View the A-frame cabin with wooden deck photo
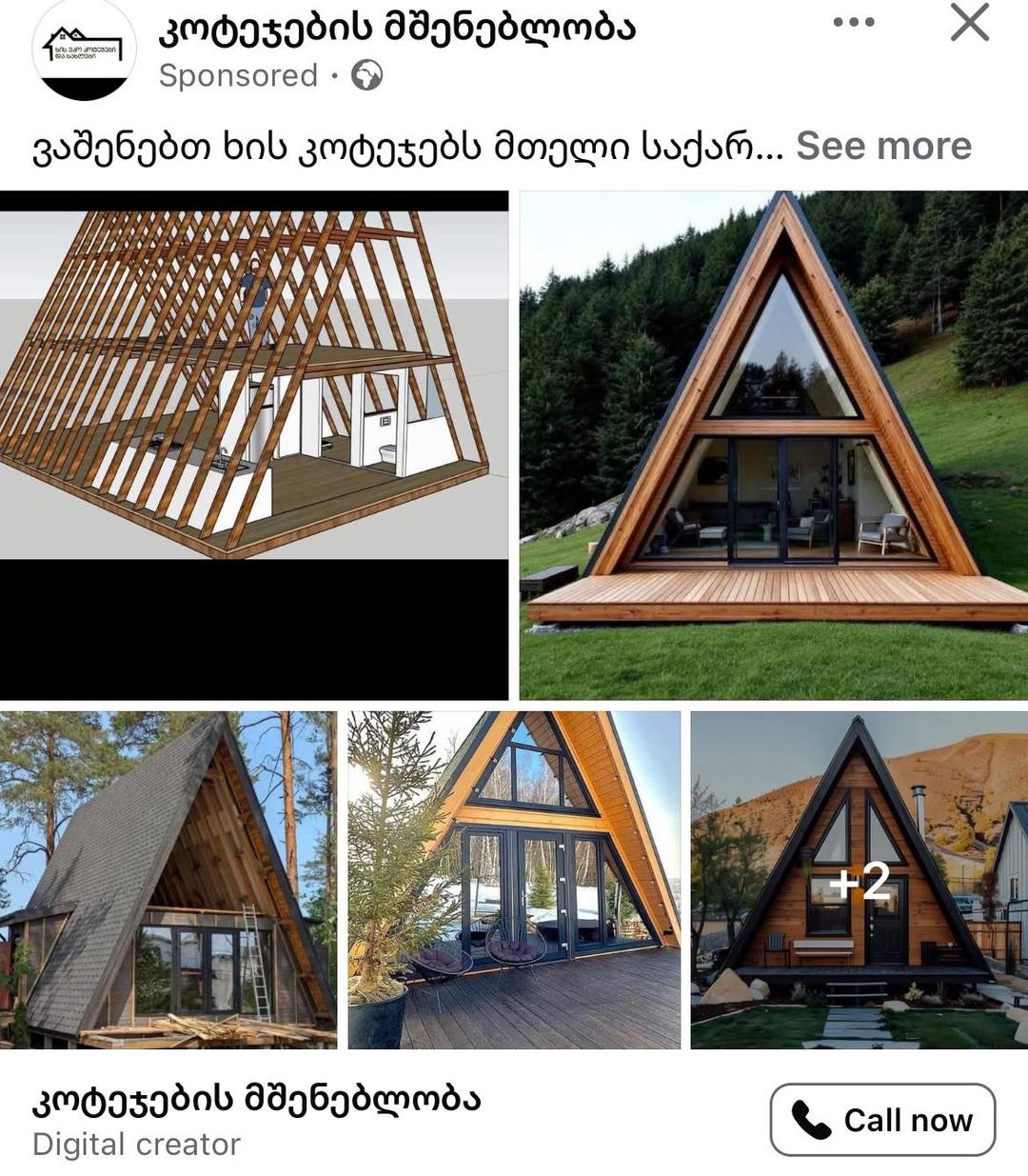The width and height of the screenshot is (1028, 1176). (773, 445)
